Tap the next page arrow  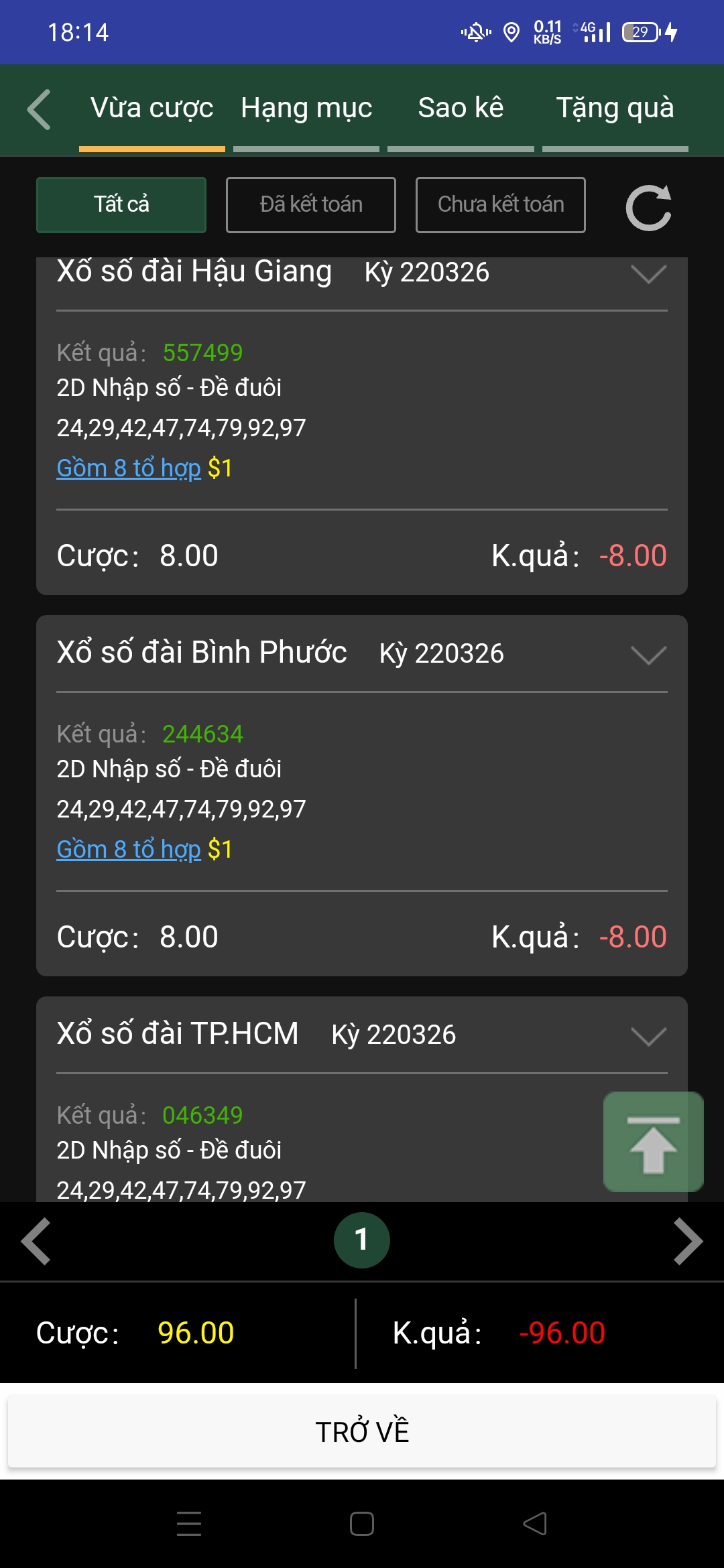click(686, 1239)
